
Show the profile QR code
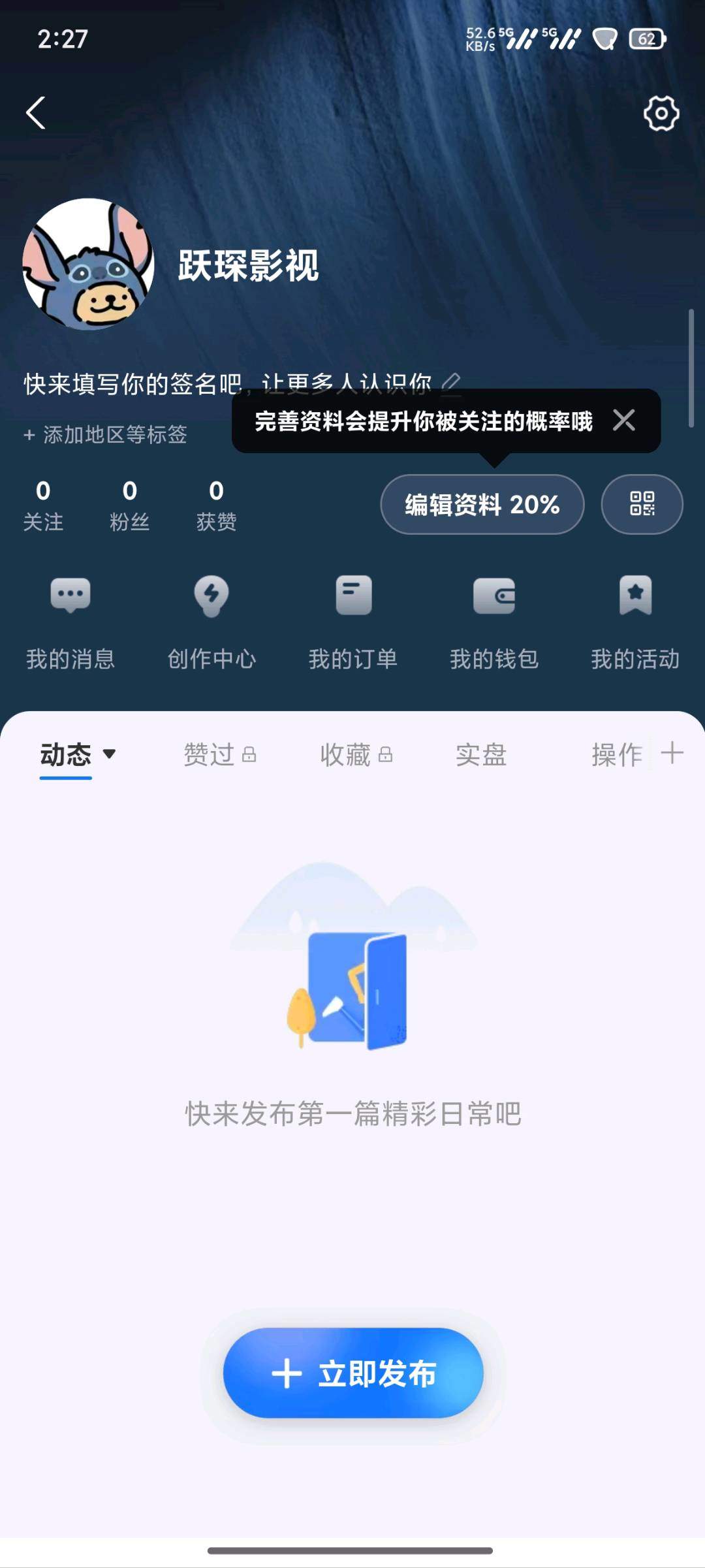[x=642, y=505]
